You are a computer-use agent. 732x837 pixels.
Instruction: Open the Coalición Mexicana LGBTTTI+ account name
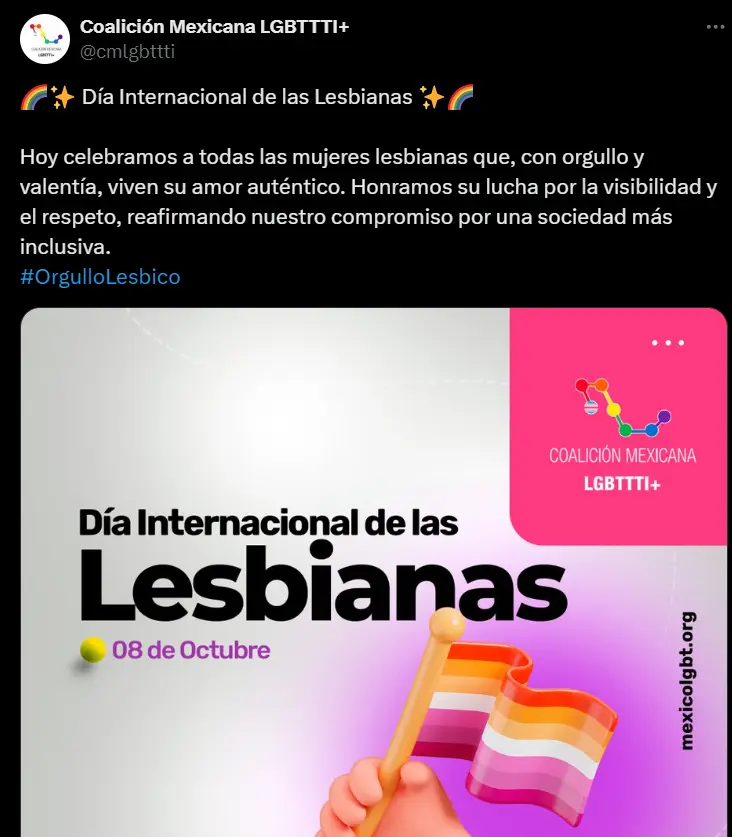214,26
